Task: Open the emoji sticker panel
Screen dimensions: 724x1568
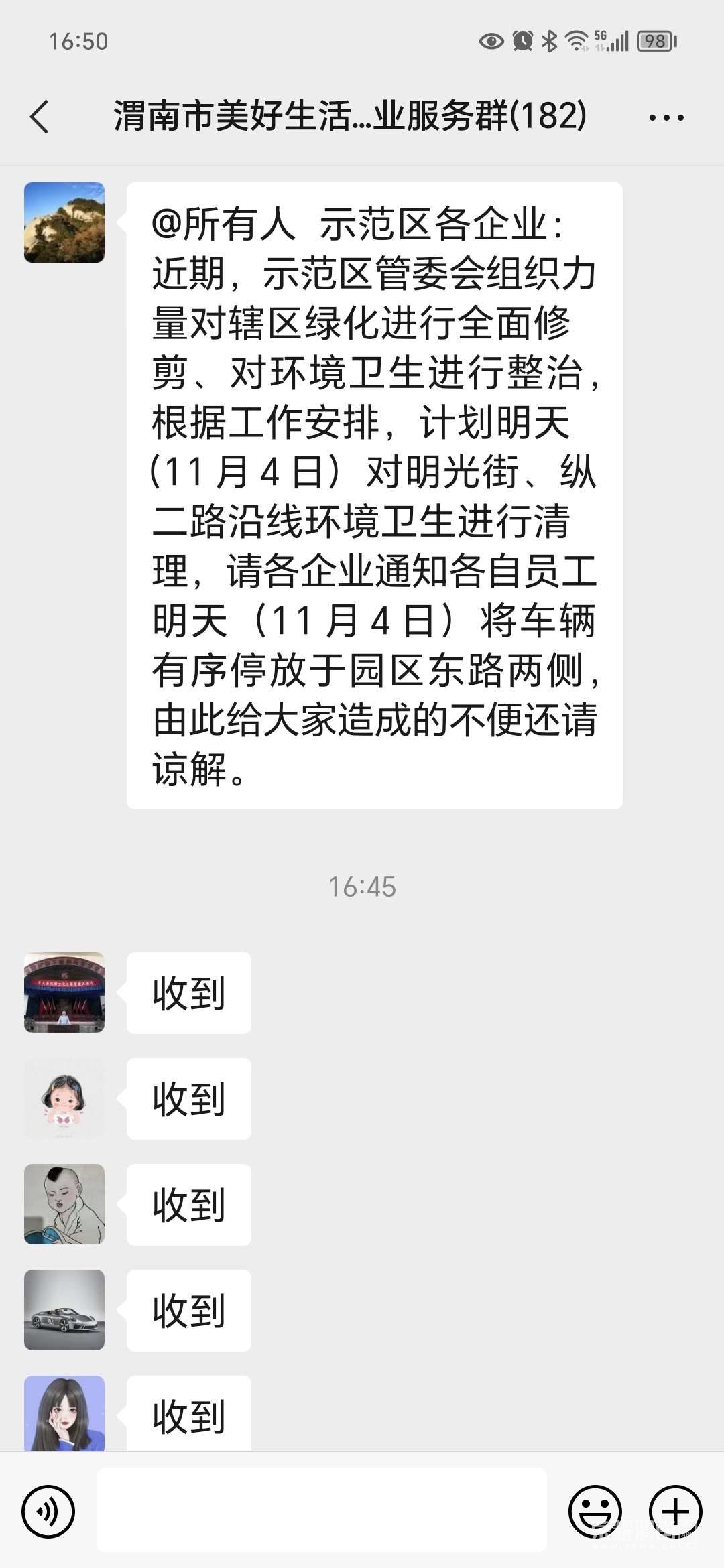Action: (595, 1511)
